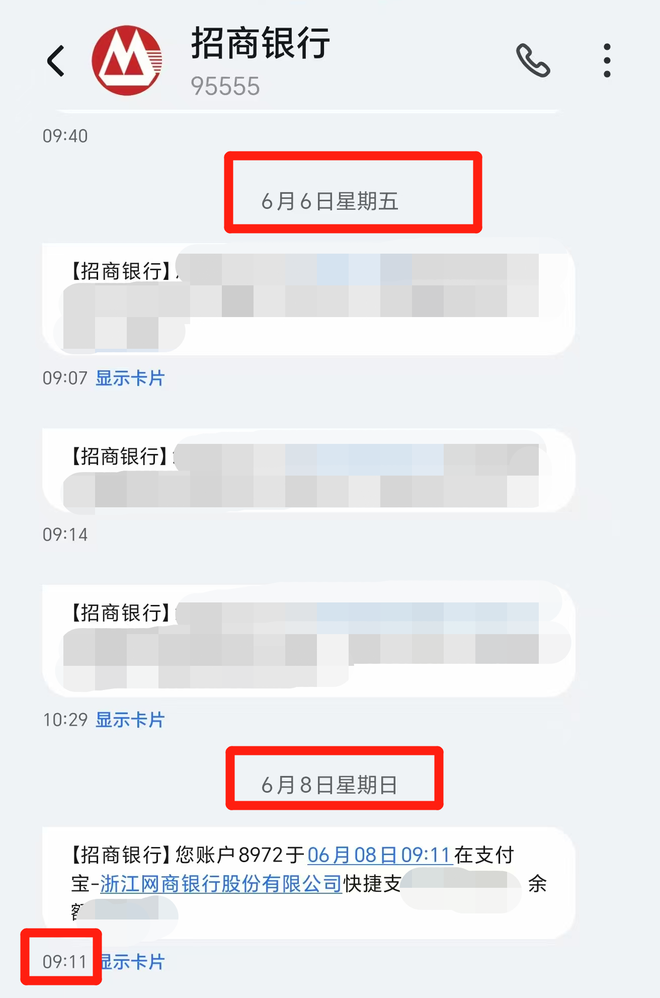Viewport: 660px width, 998px height.
Task: Open the 浙江网商银行股份有限公司 link
Action: pos(221,884)
